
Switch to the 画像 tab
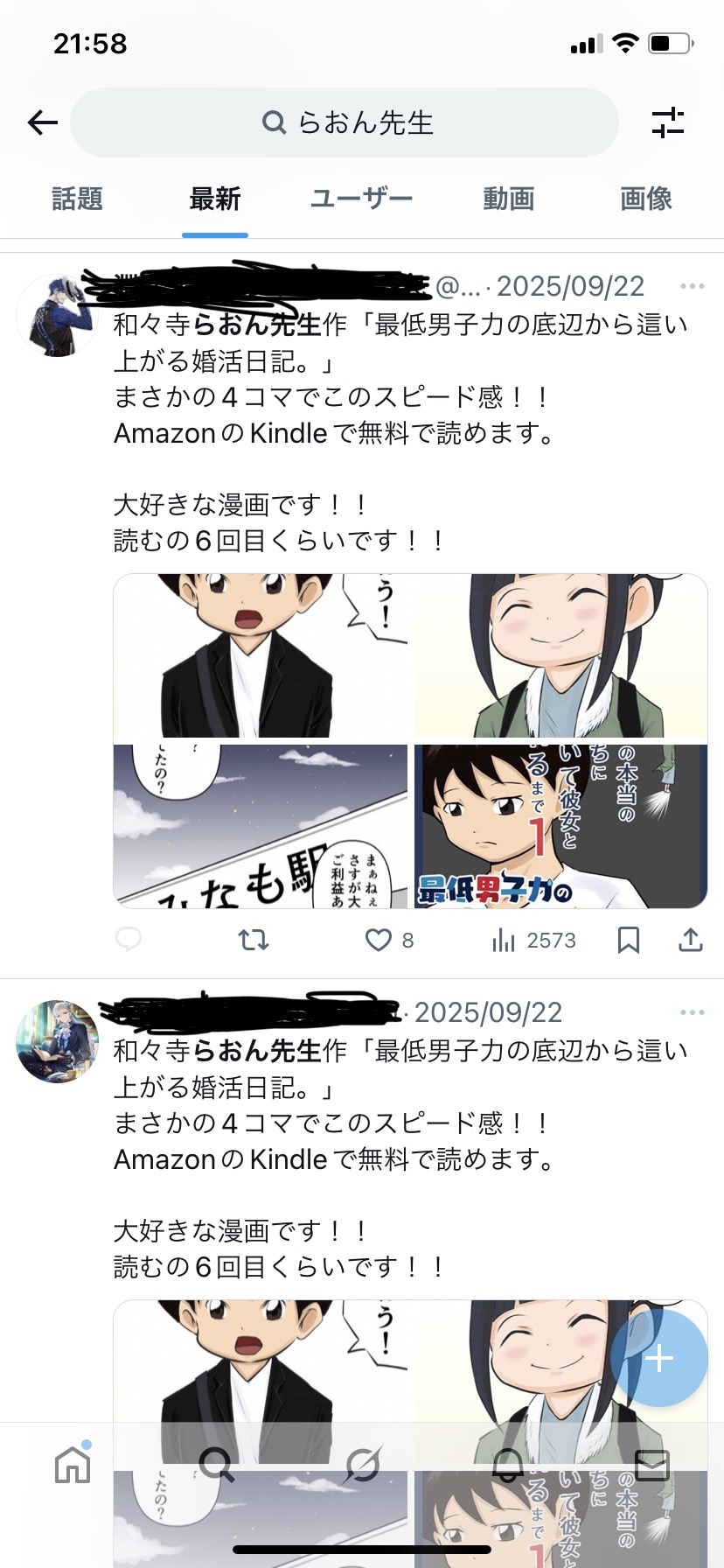click(646, 199)
